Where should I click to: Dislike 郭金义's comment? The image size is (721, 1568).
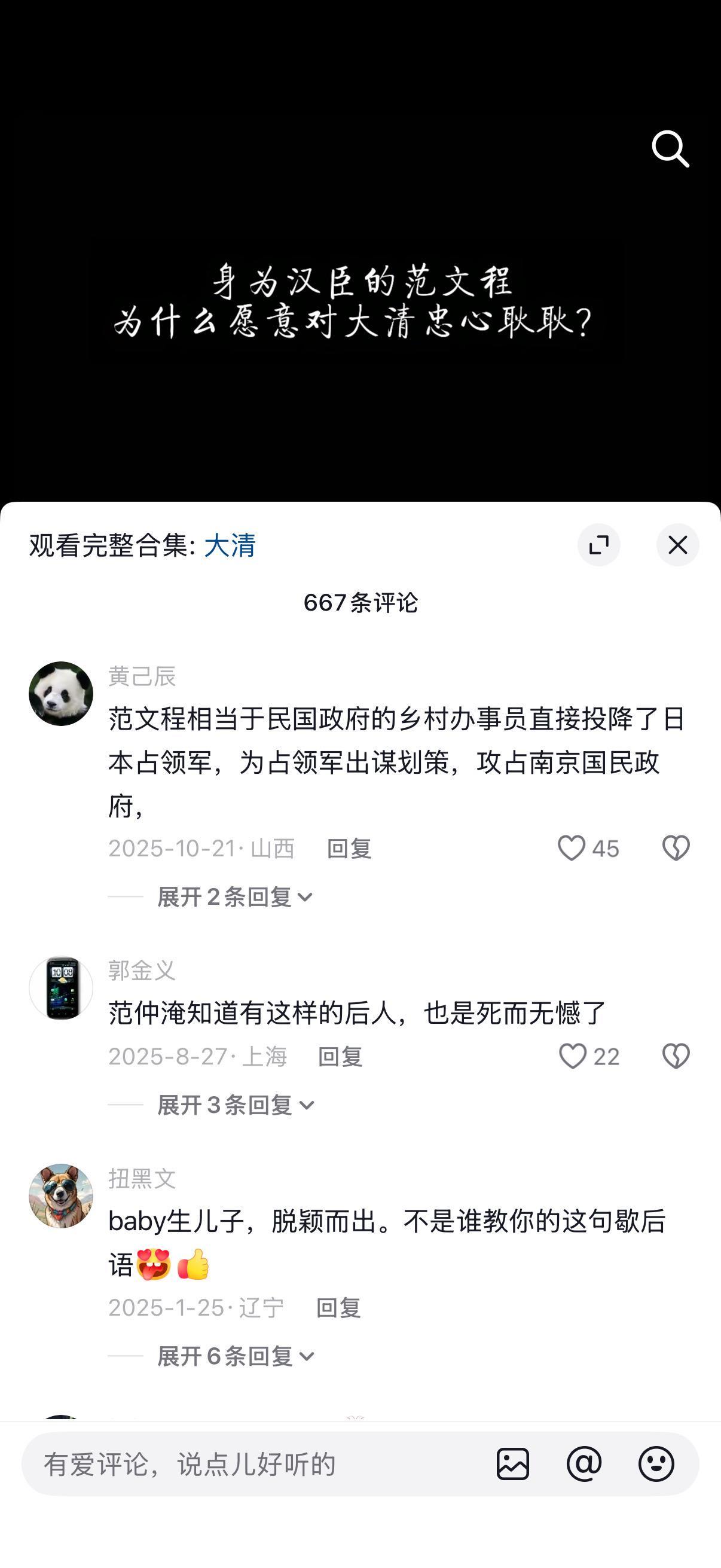click(677, 1056)
